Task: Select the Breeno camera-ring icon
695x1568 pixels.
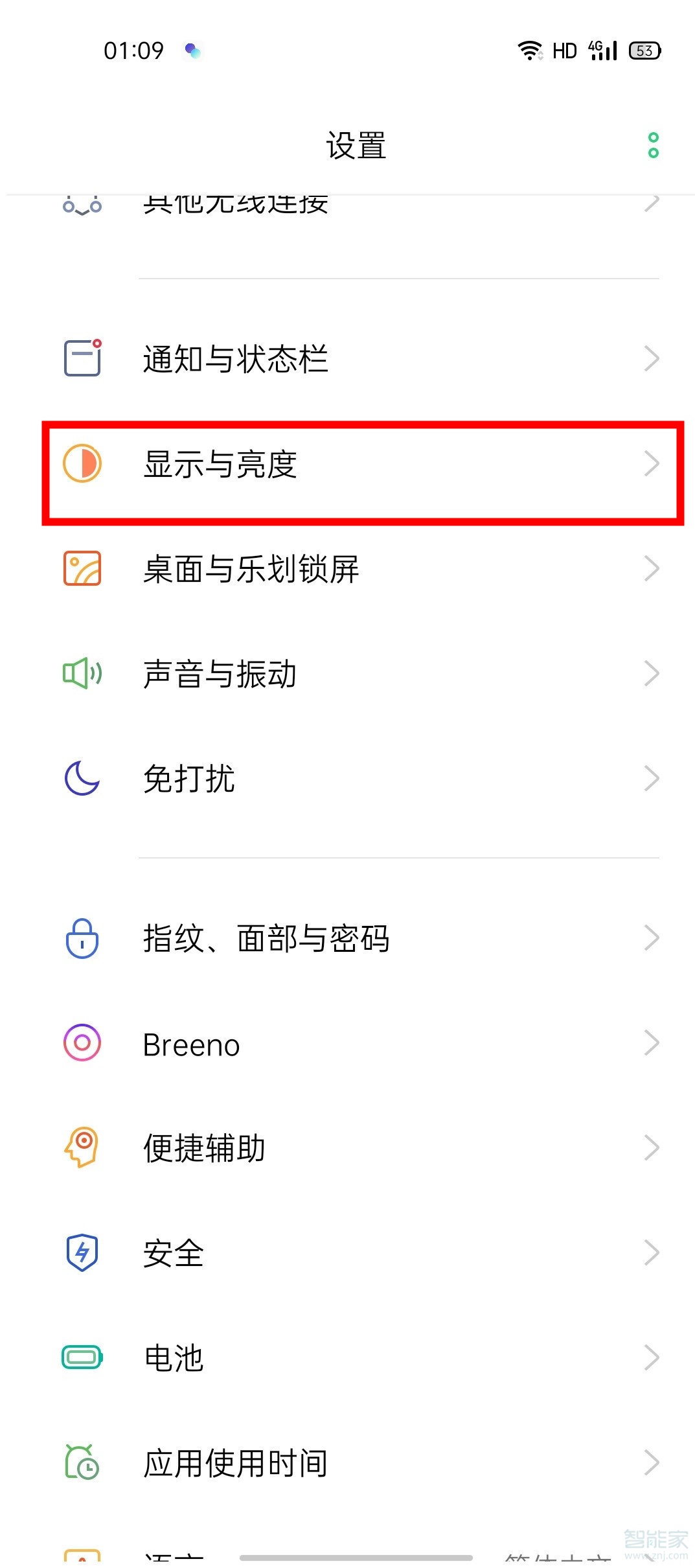Action: click(x=82, y=1043)
